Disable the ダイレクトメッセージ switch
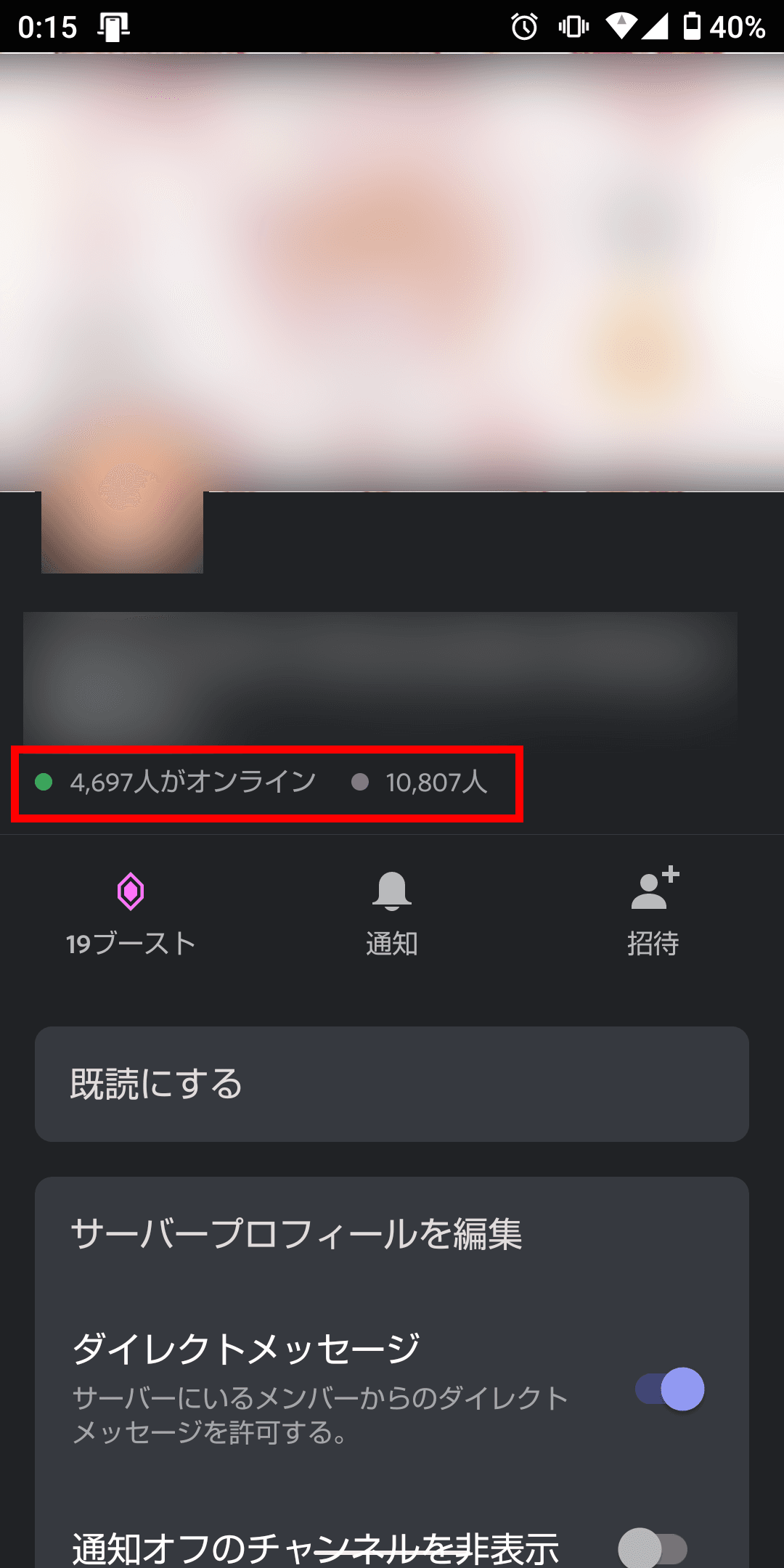The width and height of the screenshot is (784, 1568). (x=669, y=1389)
